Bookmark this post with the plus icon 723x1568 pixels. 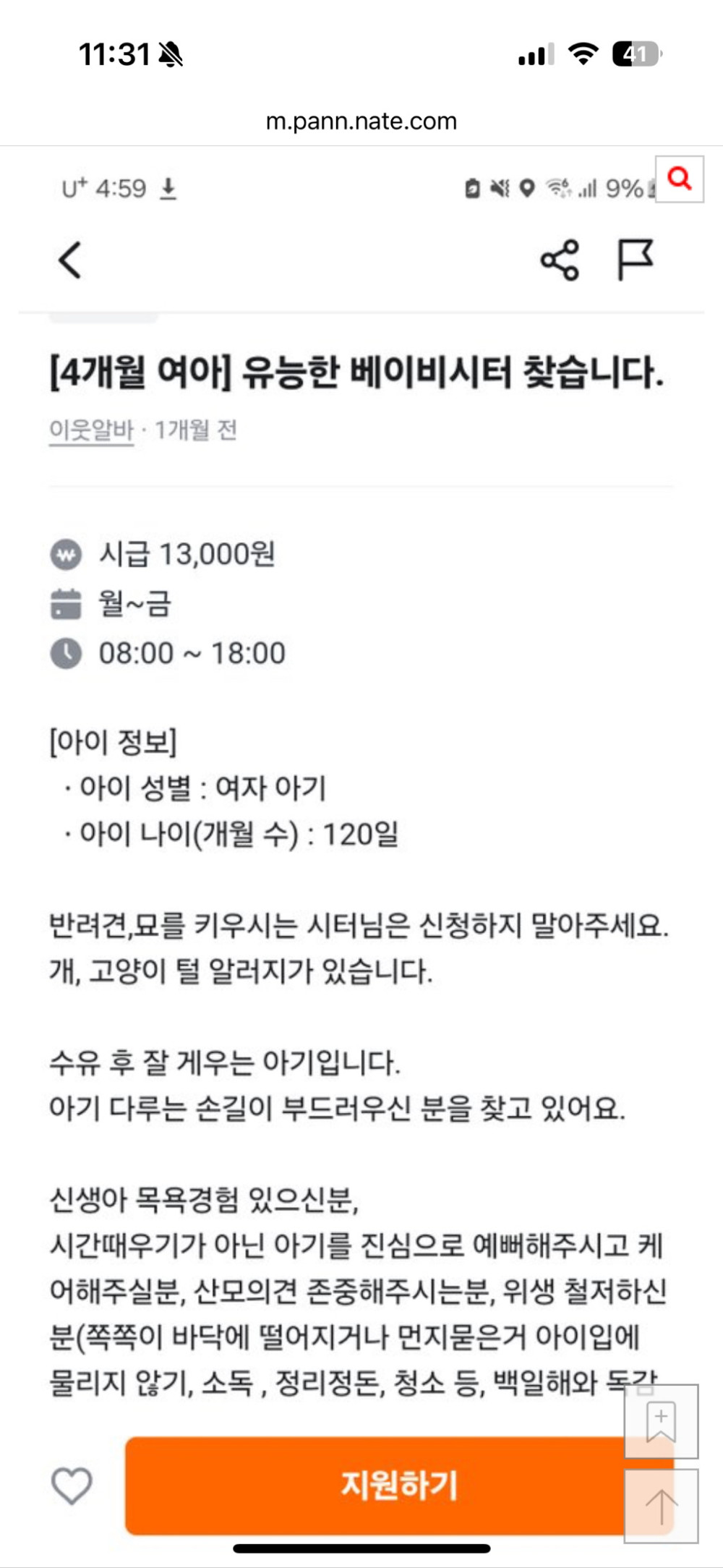[x=661, y=1421]
